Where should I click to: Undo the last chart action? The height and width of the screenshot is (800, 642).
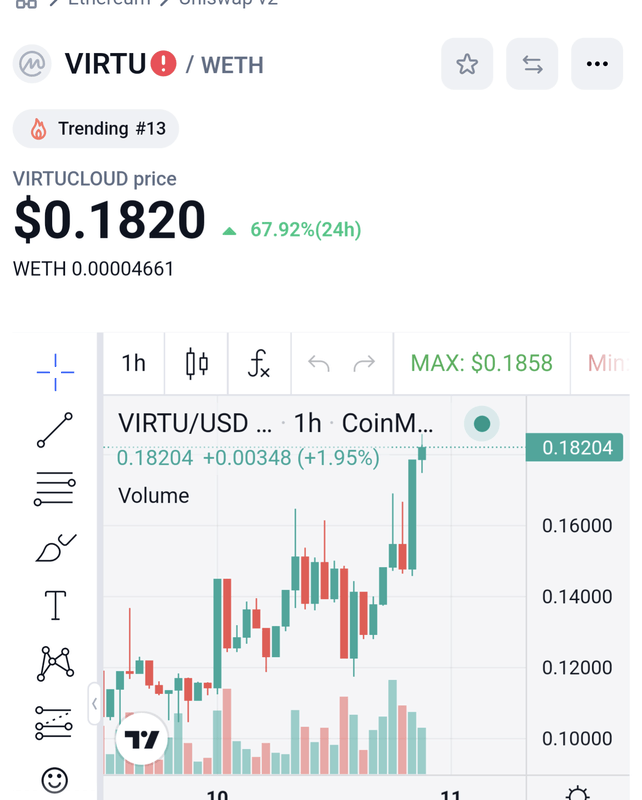click(x=319, y=363)
